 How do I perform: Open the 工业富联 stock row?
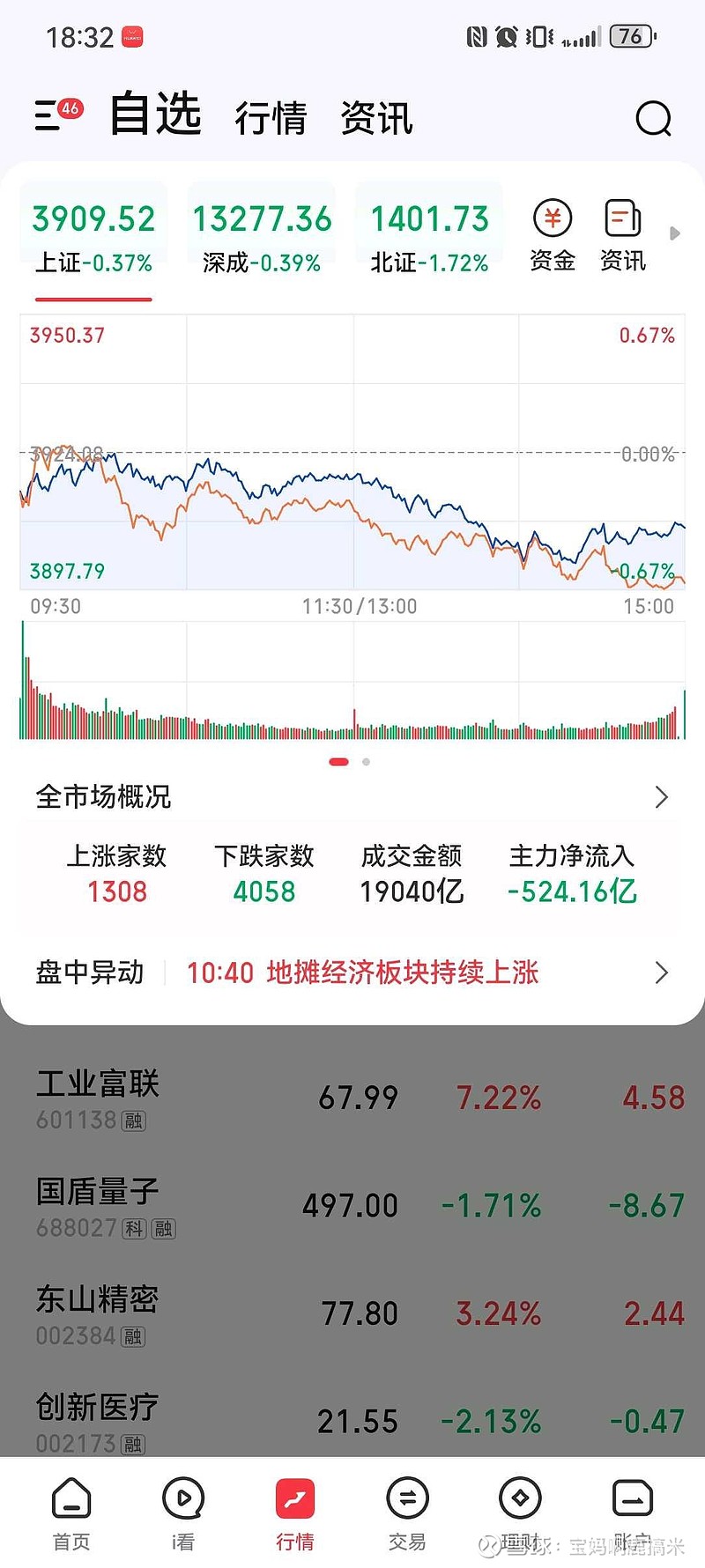(352, 1098)
